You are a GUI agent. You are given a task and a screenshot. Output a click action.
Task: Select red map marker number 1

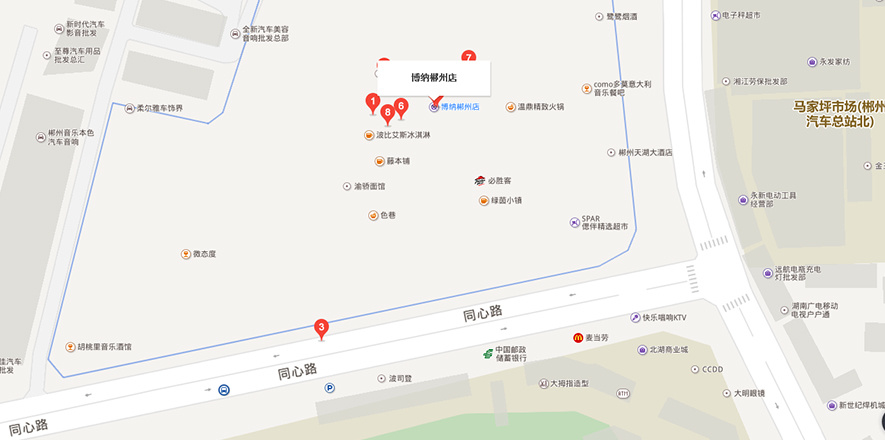(x=373, y=102)
